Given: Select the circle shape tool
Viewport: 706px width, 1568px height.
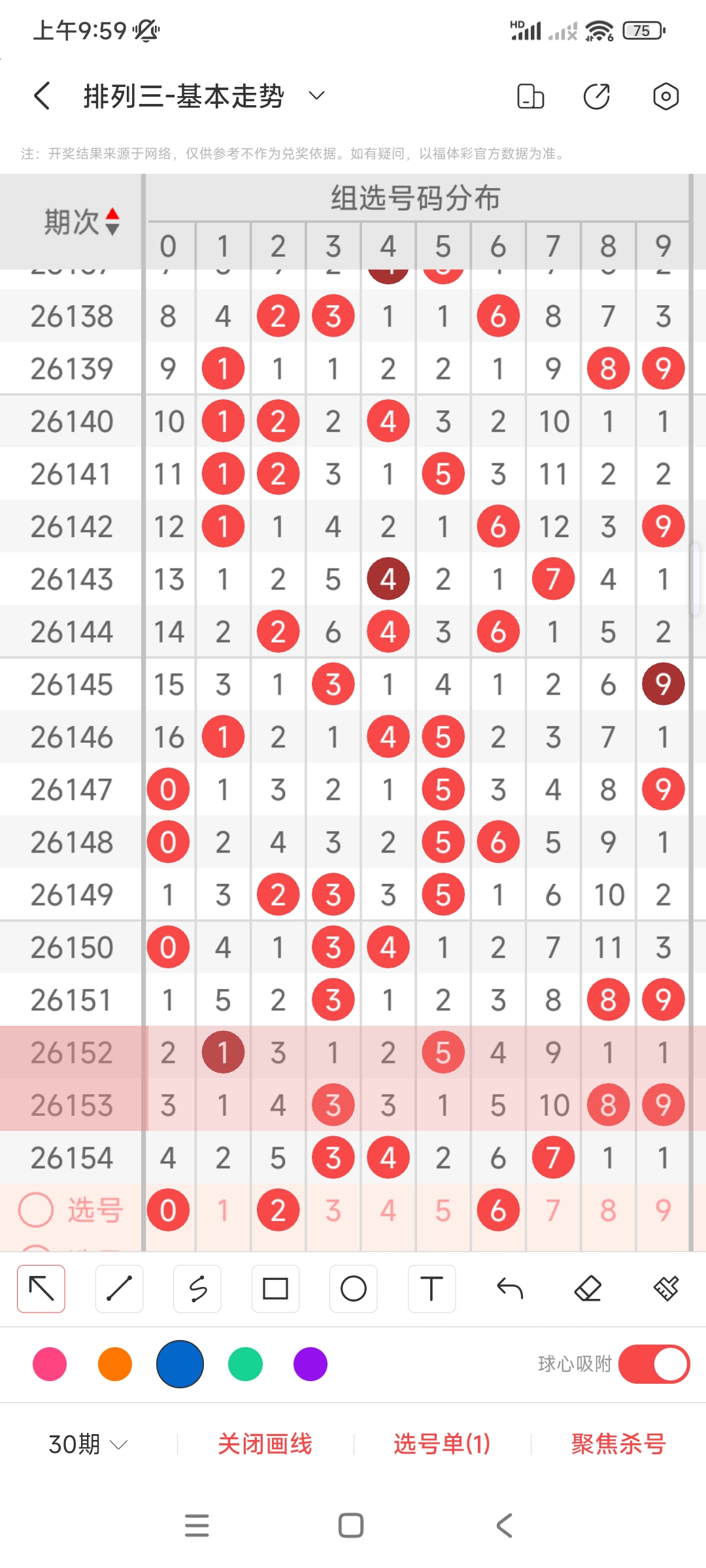Looking at the screenshot, I should [354, 1289].
